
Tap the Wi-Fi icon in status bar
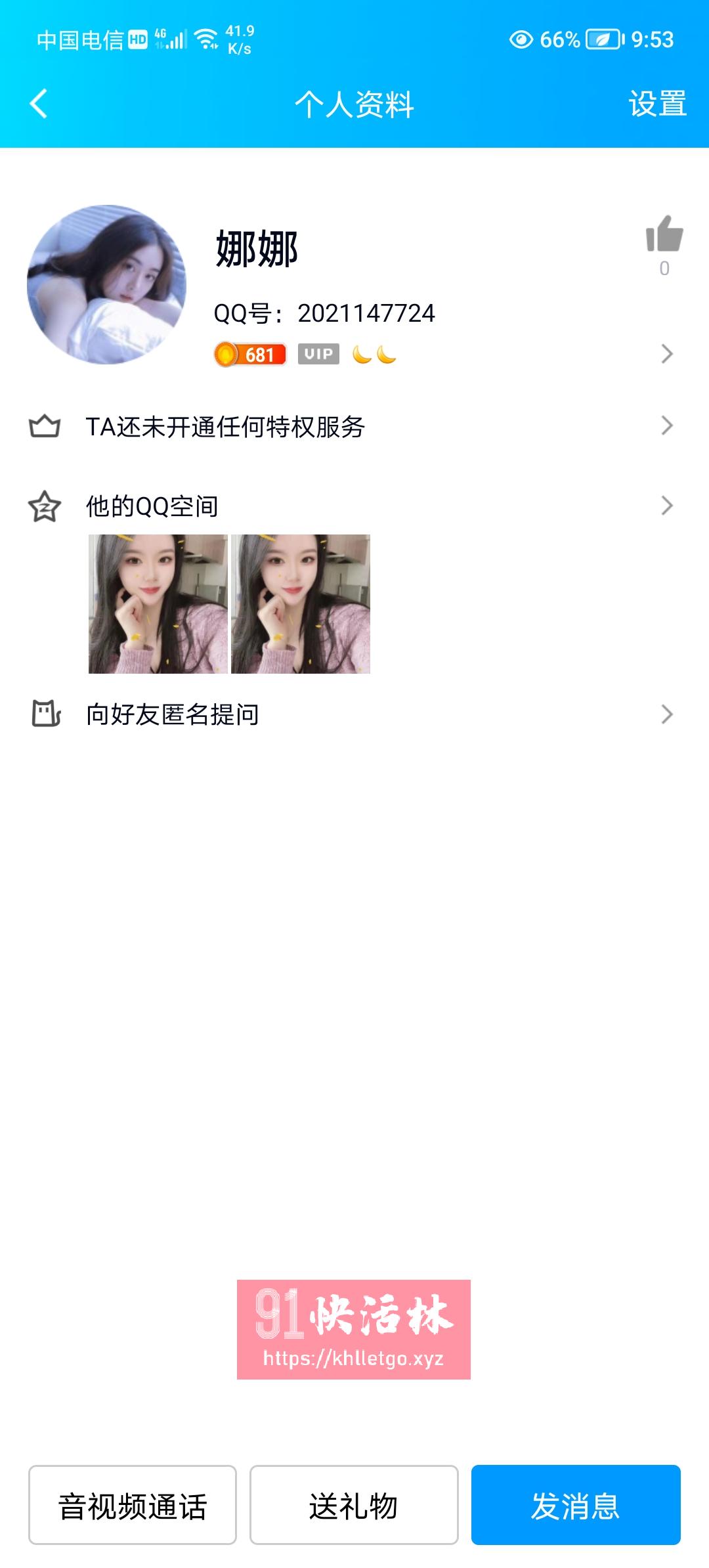coord(205,37)
